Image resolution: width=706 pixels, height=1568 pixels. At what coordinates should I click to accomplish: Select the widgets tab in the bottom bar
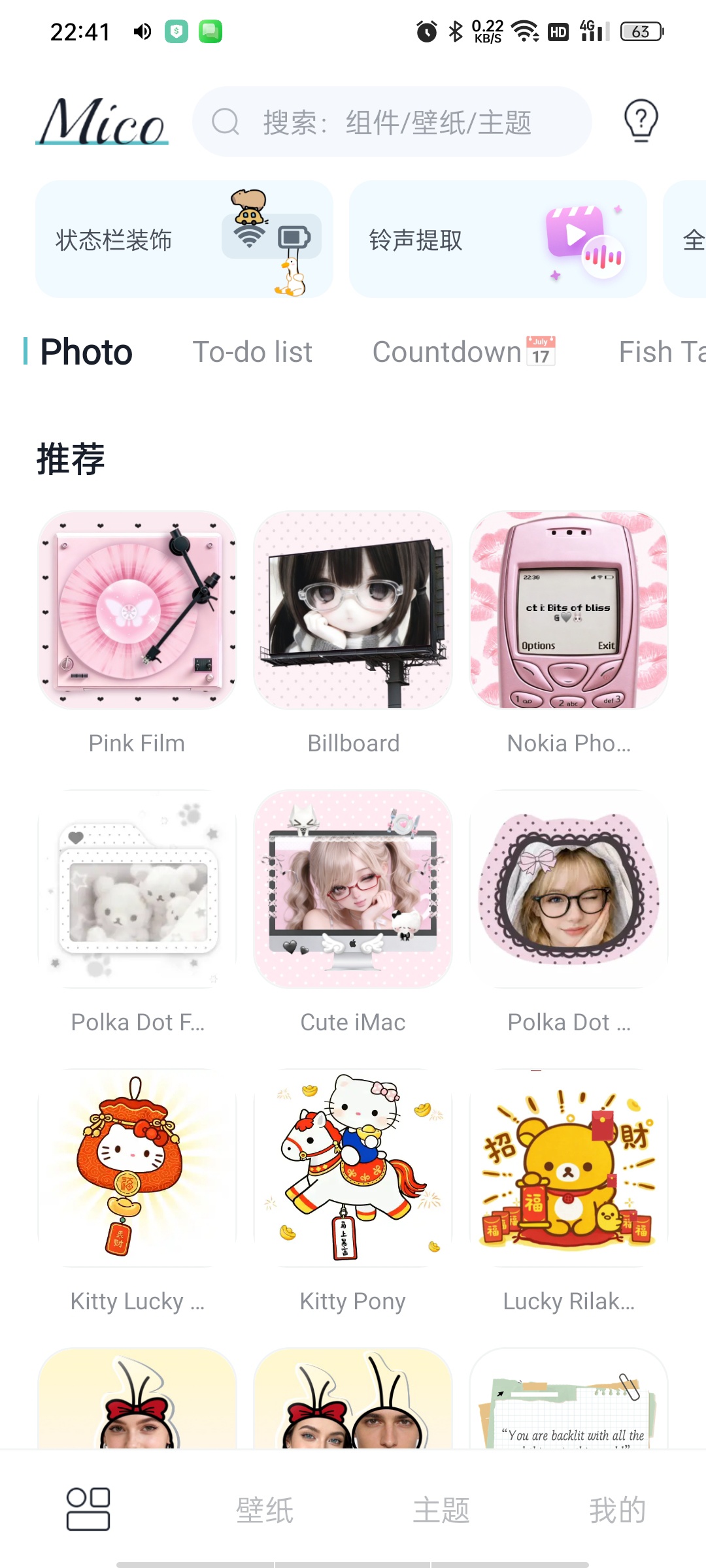[88, 1509]
